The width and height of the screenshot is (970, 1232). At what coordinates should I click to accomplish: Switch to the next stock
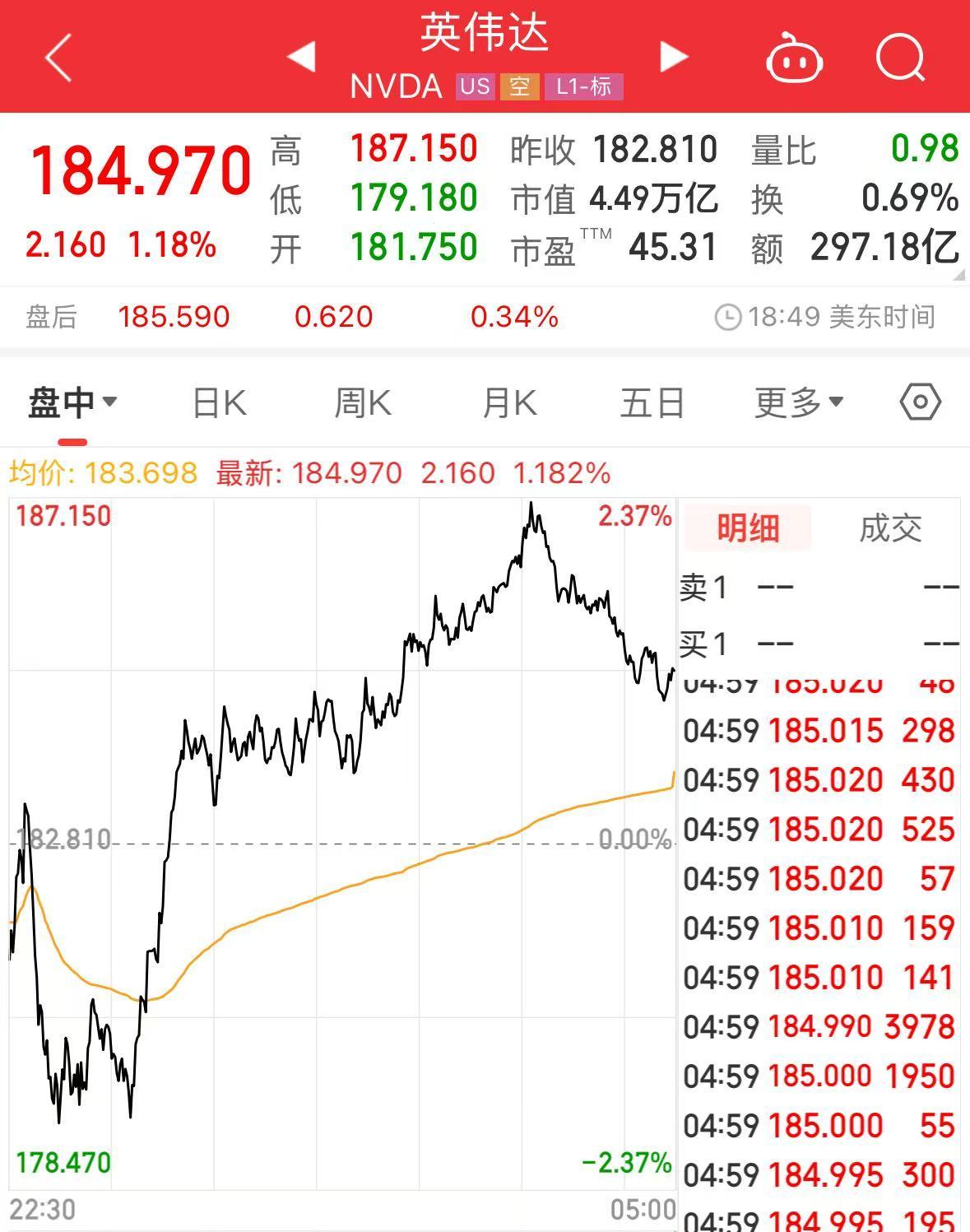pos(674,57)
